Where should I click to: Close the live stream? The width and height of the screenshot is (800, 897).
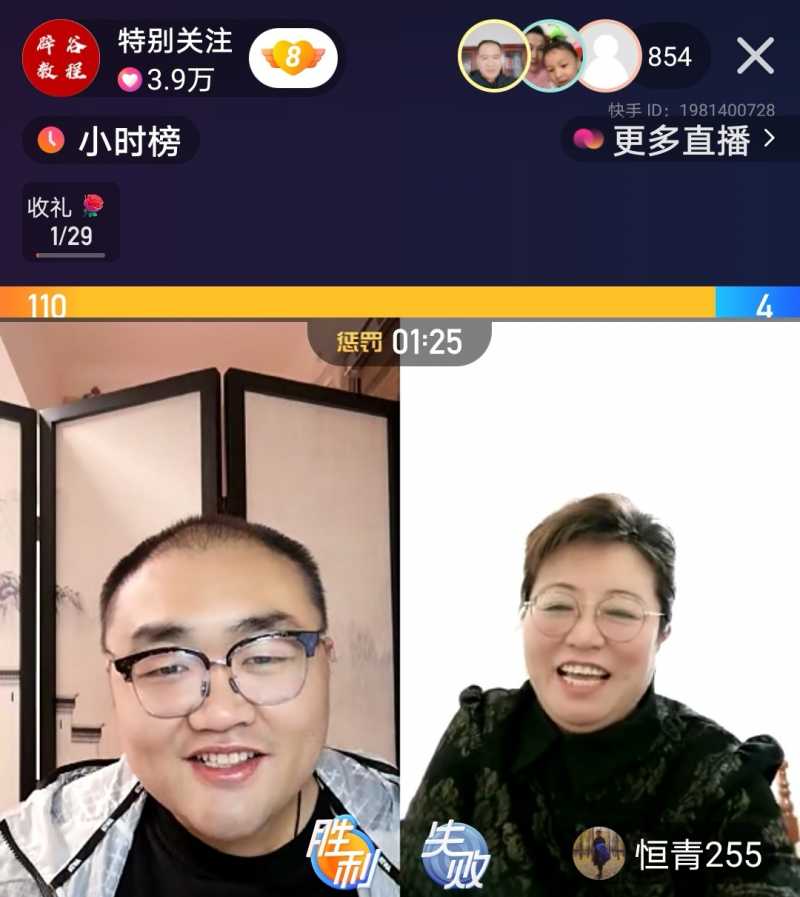click(x=755, y=56)
